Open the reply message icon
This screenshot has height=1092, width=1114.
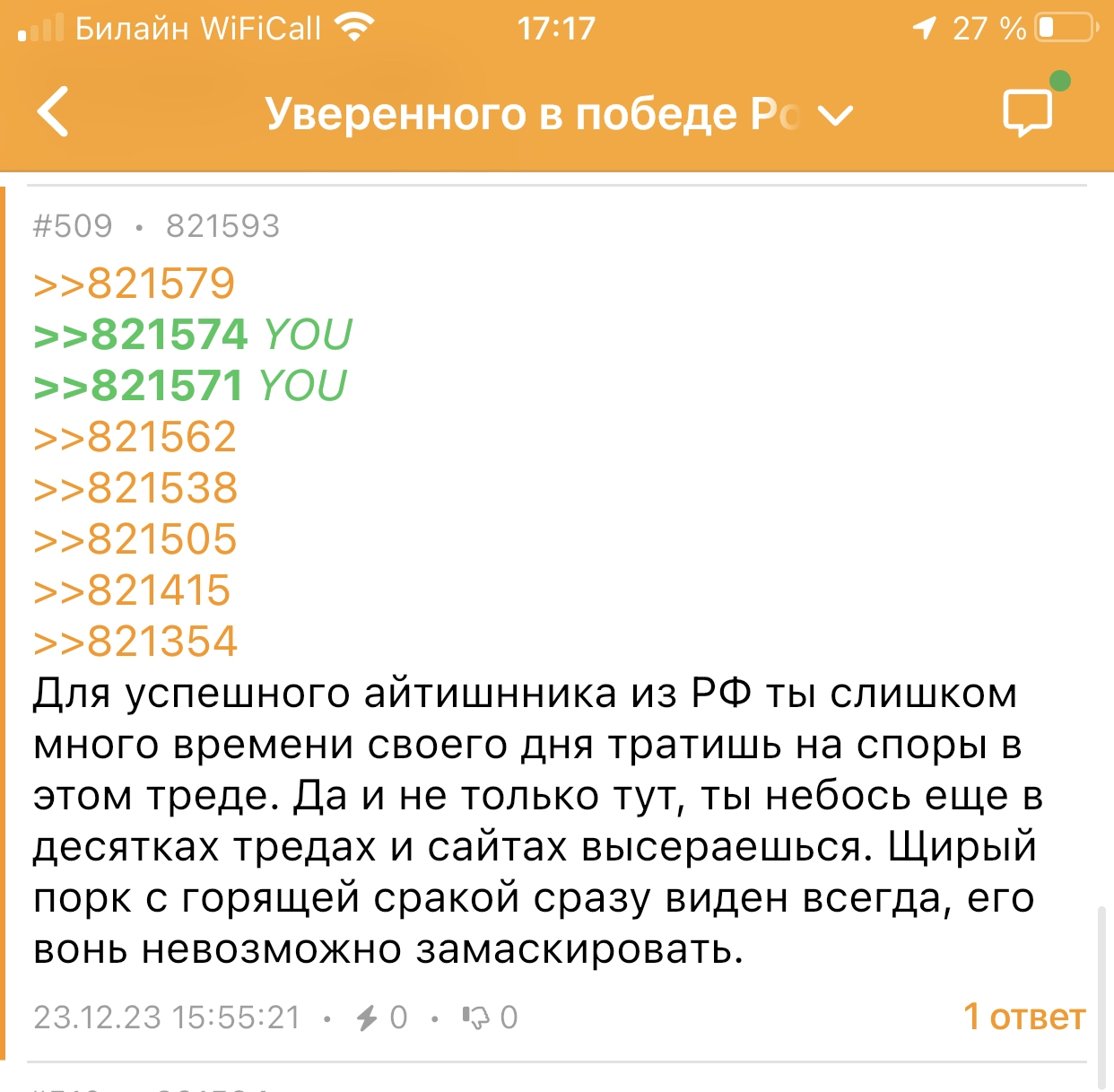pyautogui.click(x=1028, y=113)
